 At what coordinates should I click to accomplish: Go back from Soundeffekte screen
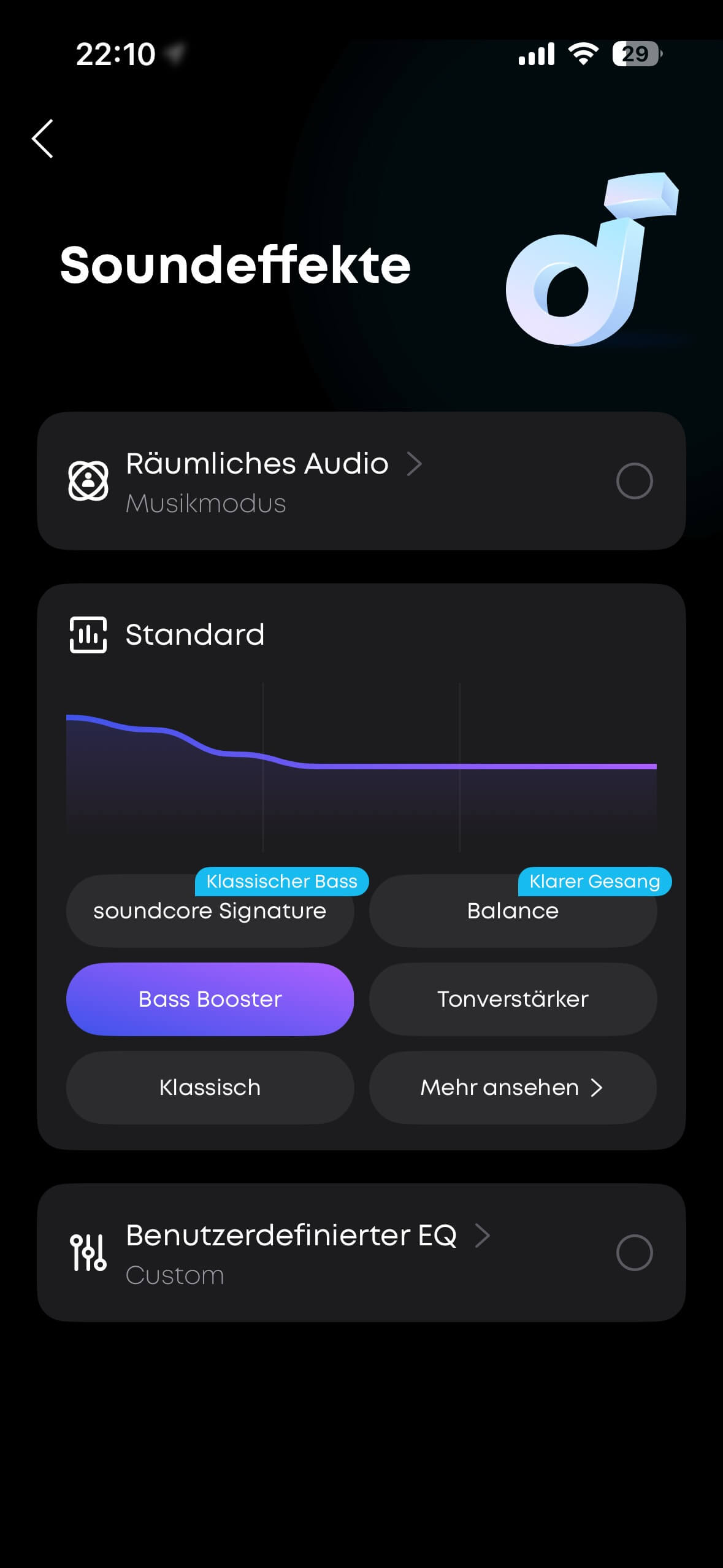tap(42, 139)
